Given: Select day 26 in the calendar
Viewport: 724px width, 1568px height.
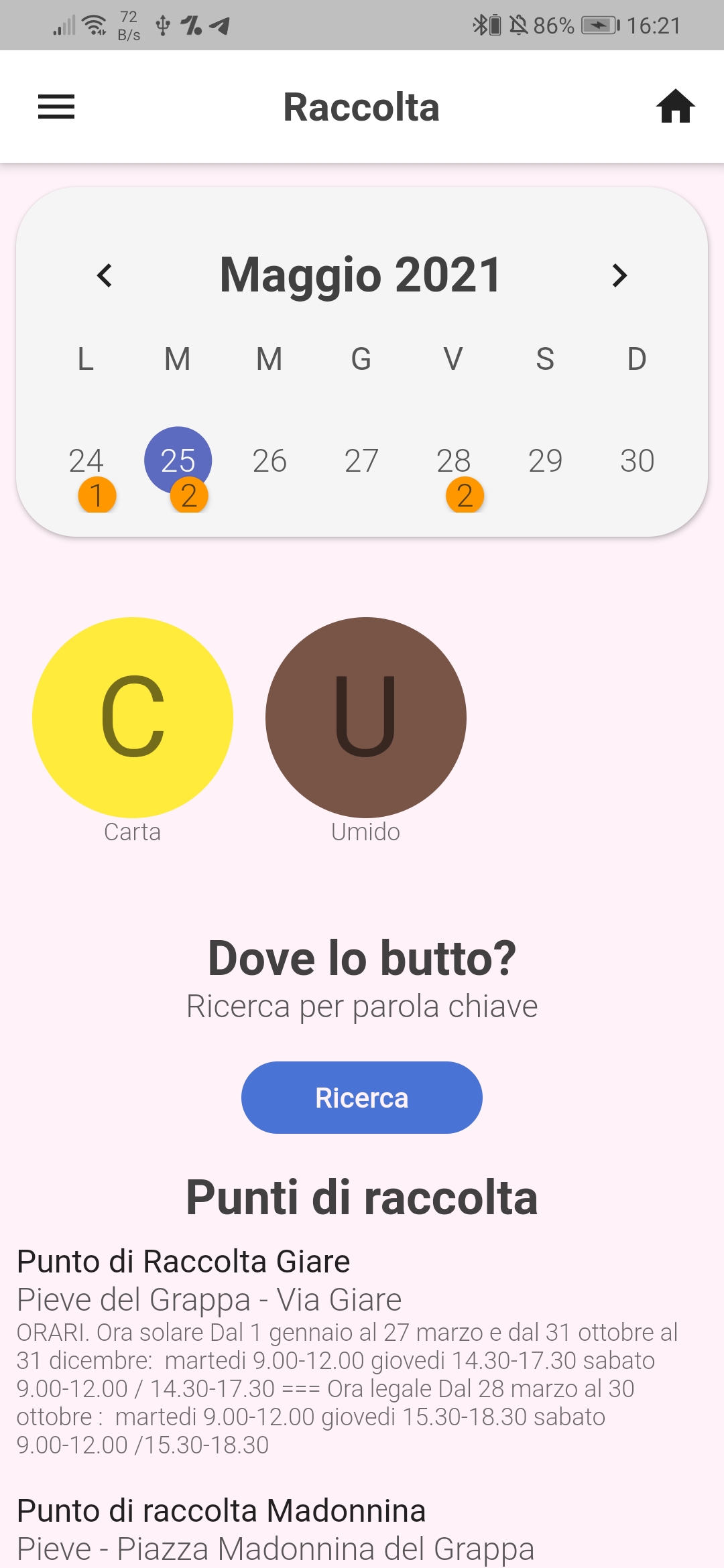Looking at the screenshot, I should click(x=269, y=461).
